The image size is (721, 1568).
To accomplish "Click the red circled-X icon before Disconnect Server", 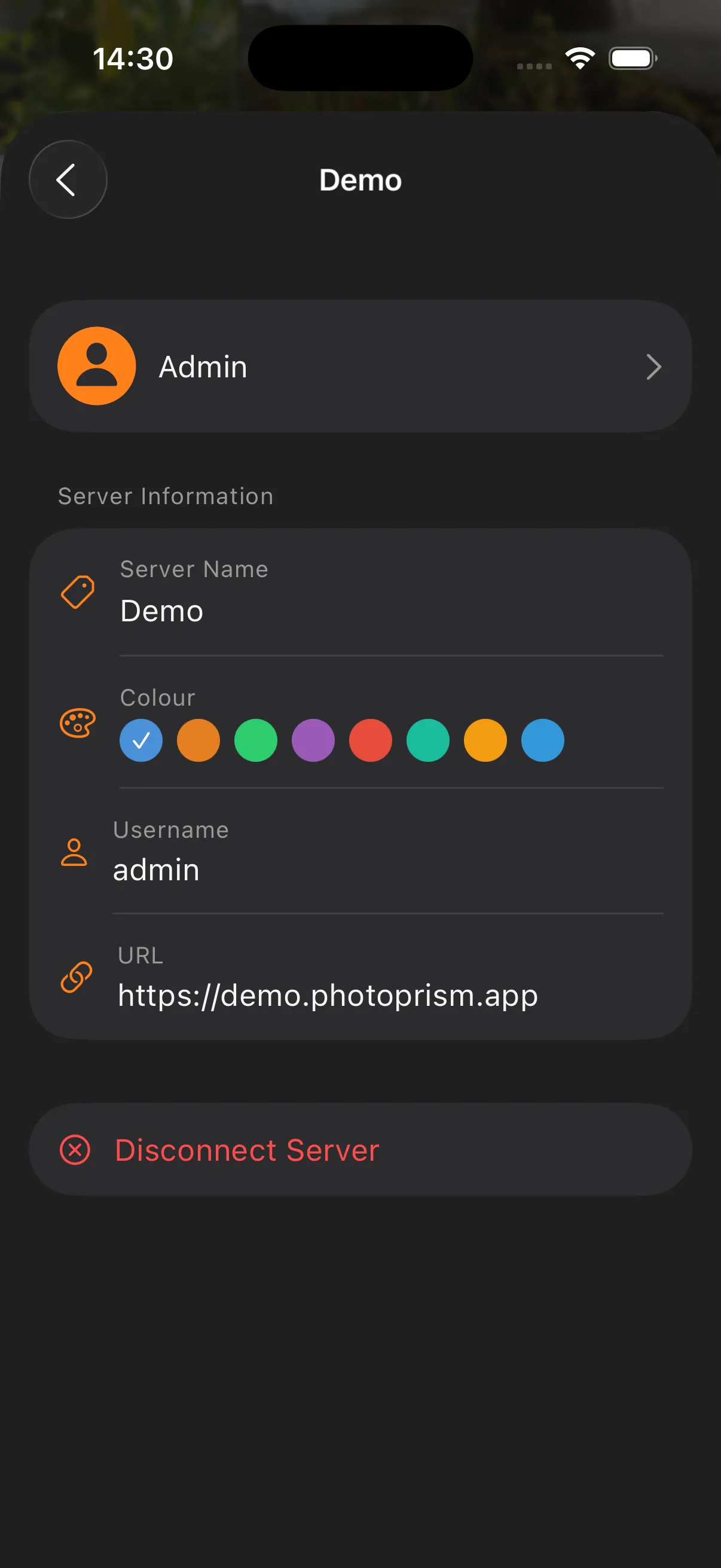I will click(75, 1149).
